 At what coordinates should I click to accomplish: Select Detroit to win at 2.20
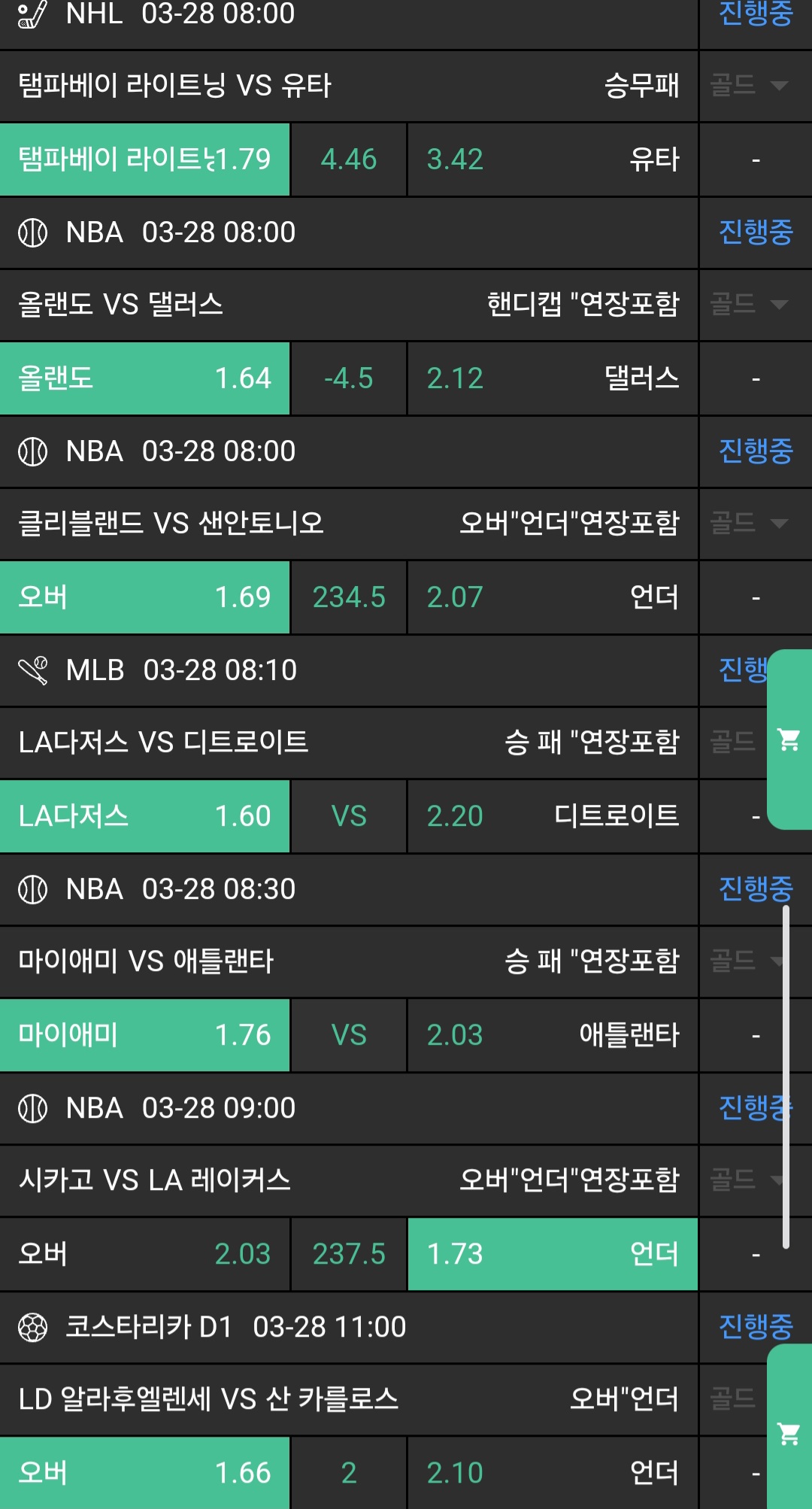click(x=553, y=816)
